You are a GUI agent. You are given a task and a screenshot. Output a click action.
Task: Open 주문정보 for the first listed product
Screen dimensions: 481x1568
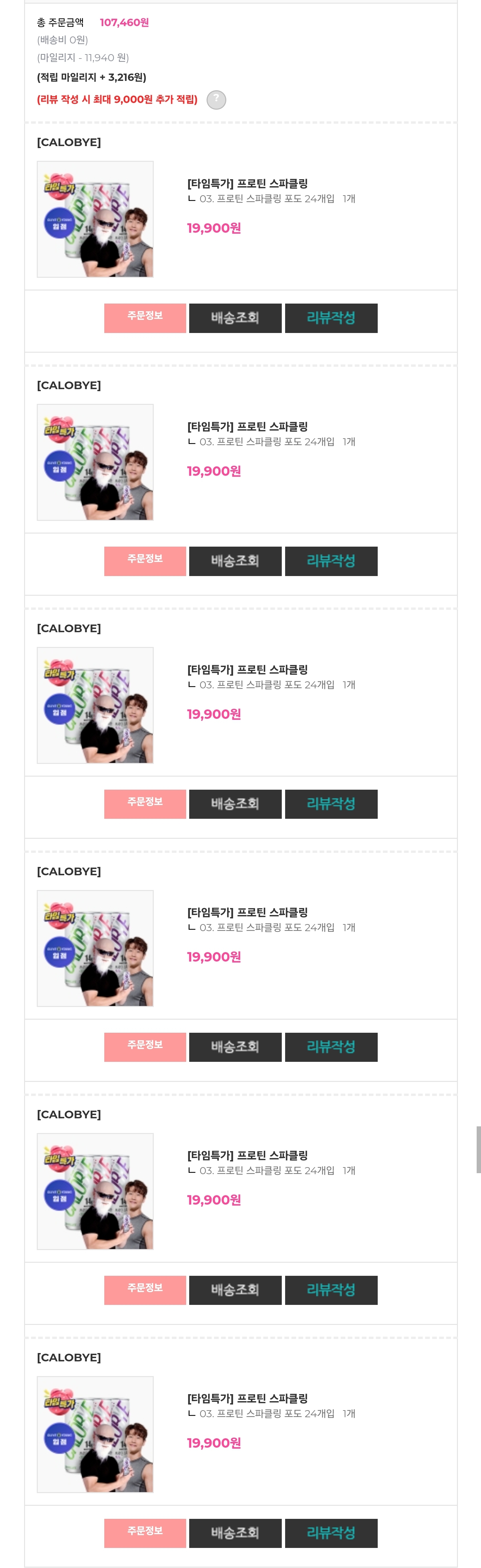click(x=145, y=318)
